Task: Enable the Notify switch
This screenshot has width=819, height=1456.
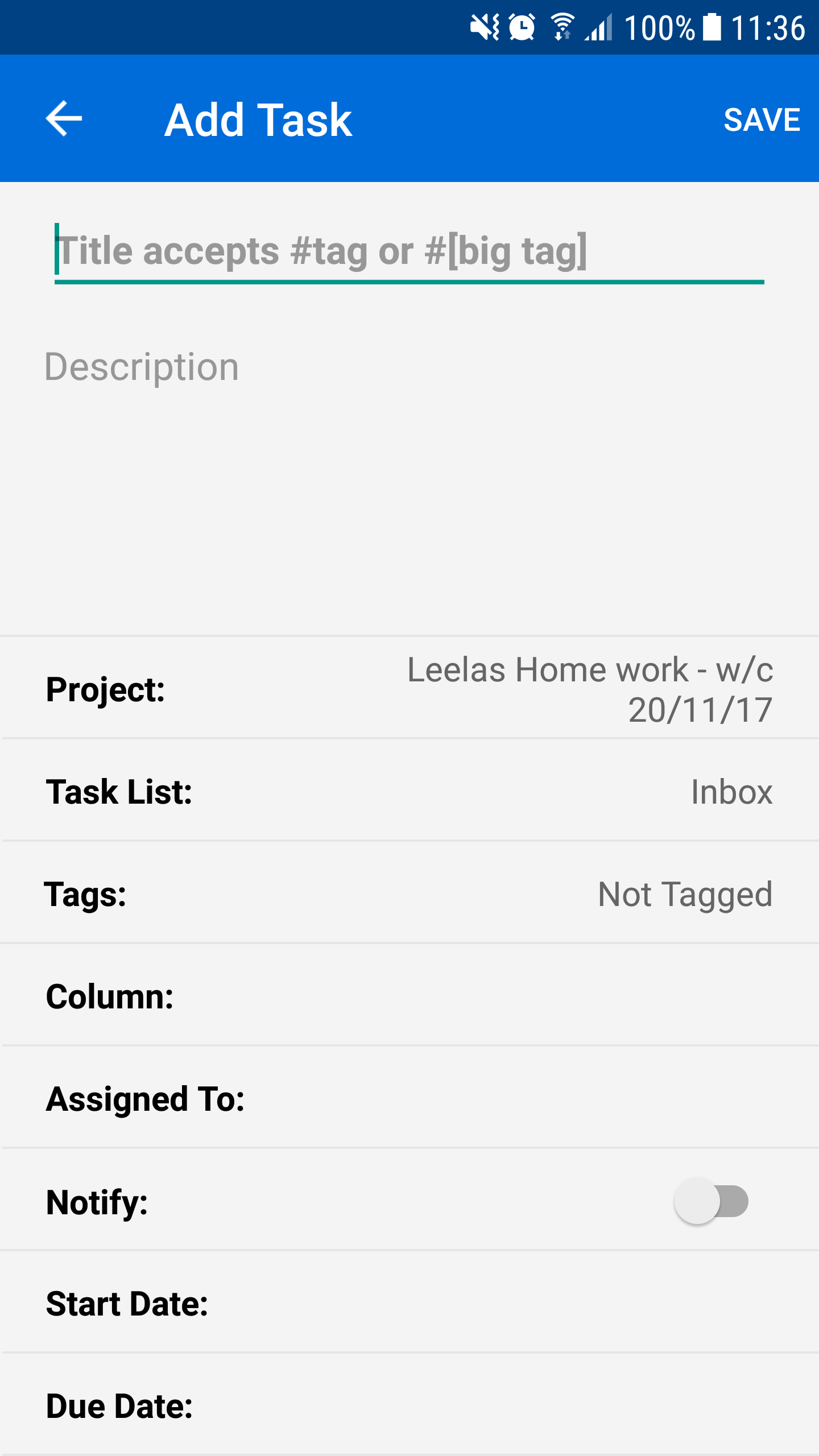Action: 711,1201
